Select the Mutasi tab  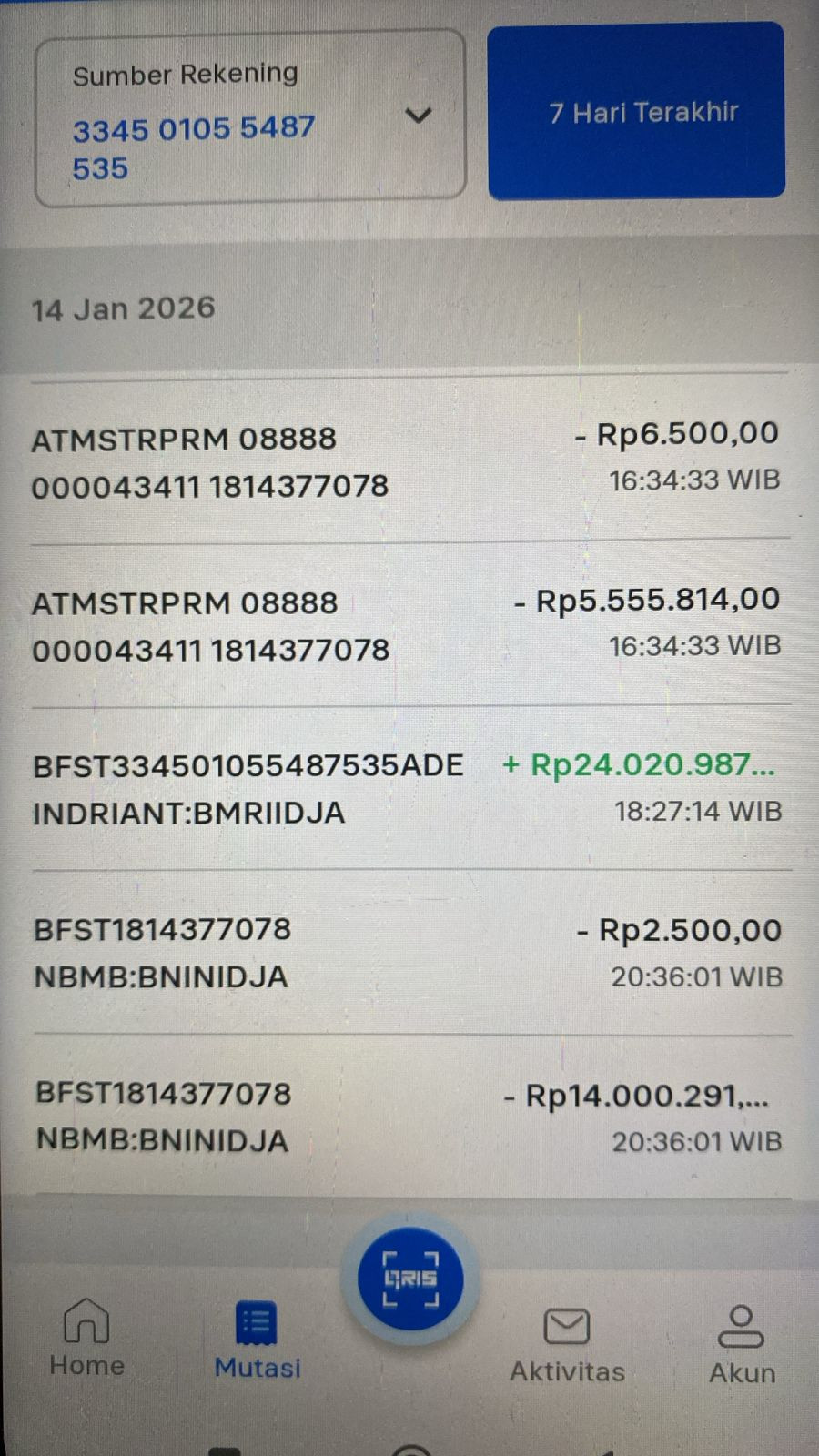258,1340
